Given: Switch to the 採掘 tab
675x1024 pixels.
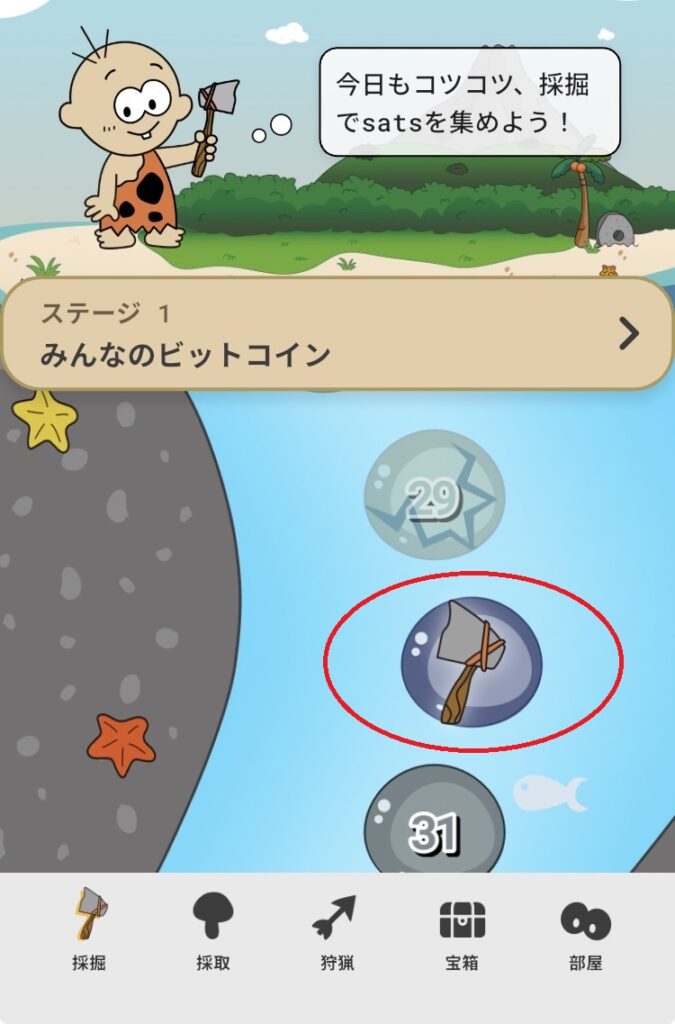Looking at the screenshot, I should pos(89,929).
